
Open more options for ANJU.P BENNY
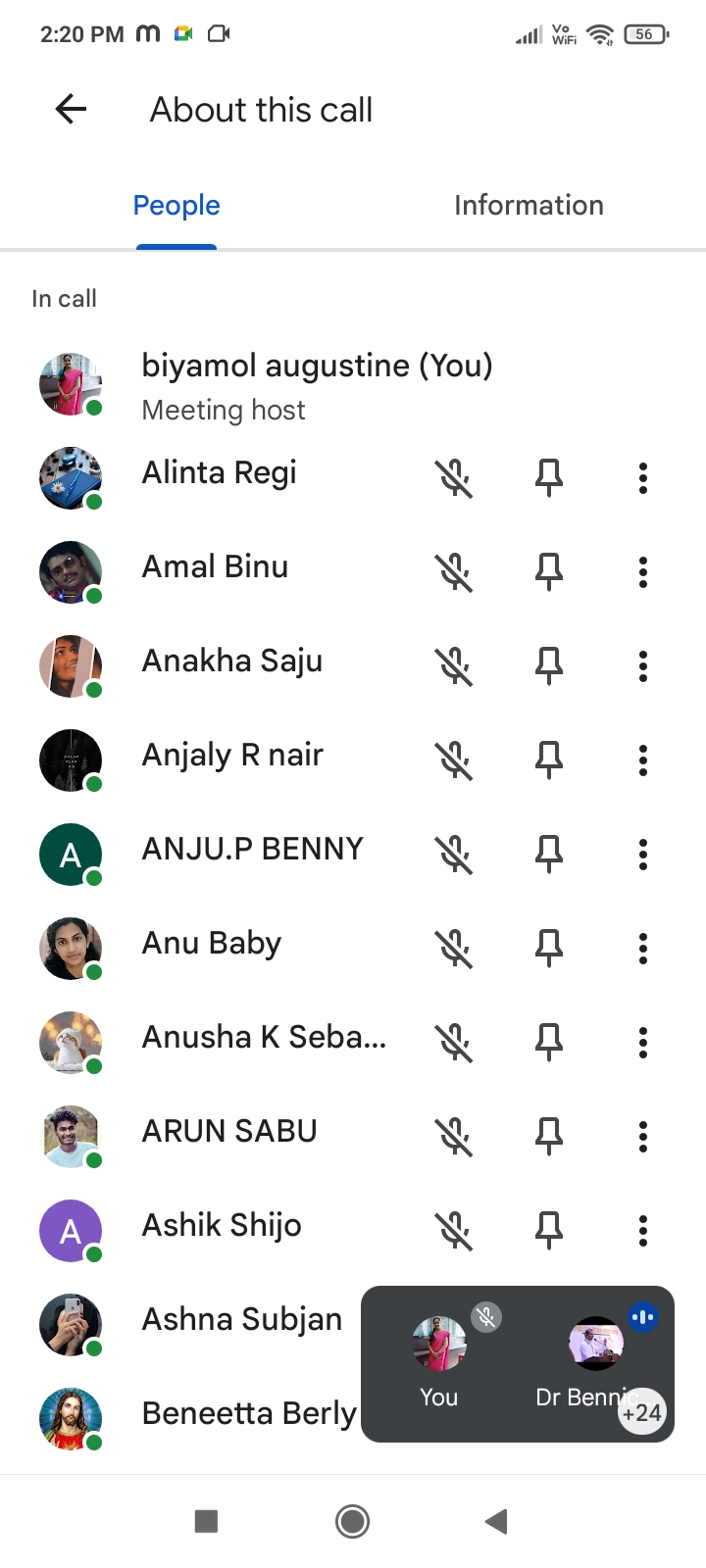coord(643,855)
